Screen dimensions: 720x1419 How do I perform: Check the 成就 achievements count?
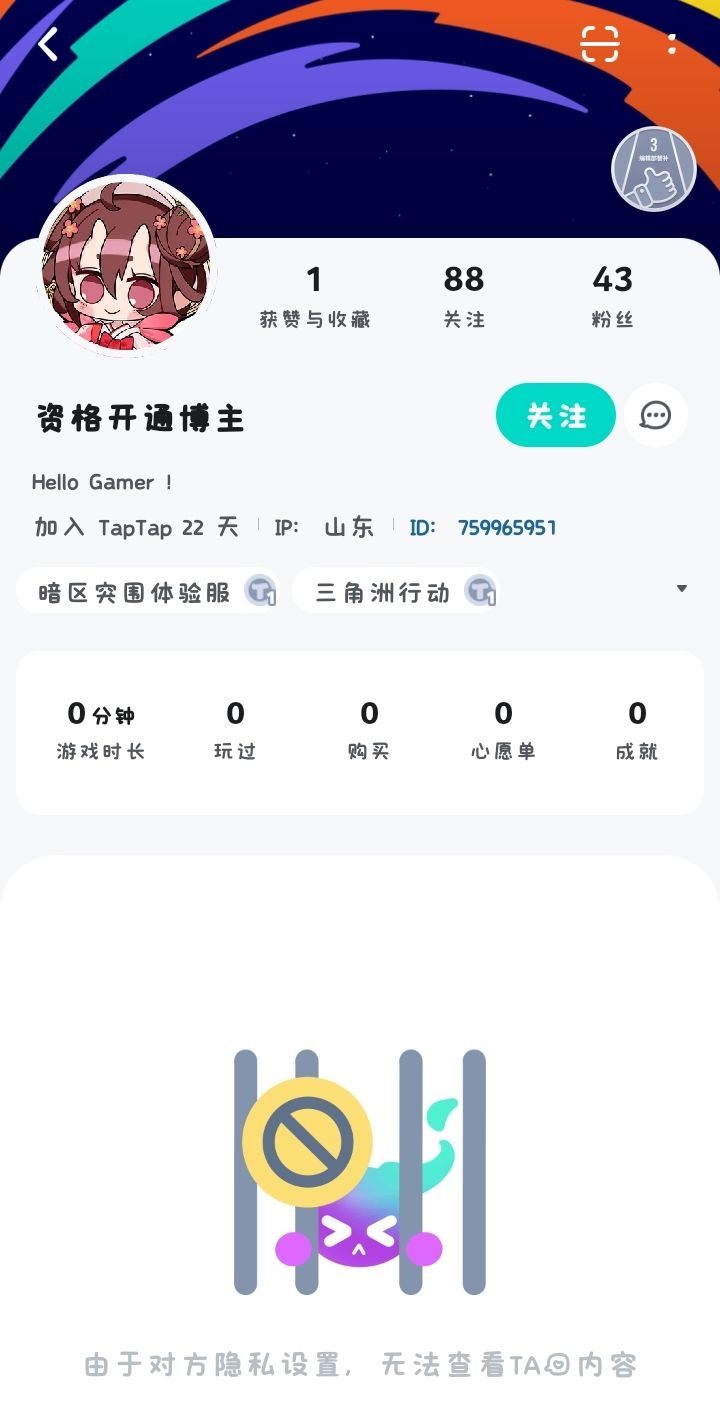(636, 728)
